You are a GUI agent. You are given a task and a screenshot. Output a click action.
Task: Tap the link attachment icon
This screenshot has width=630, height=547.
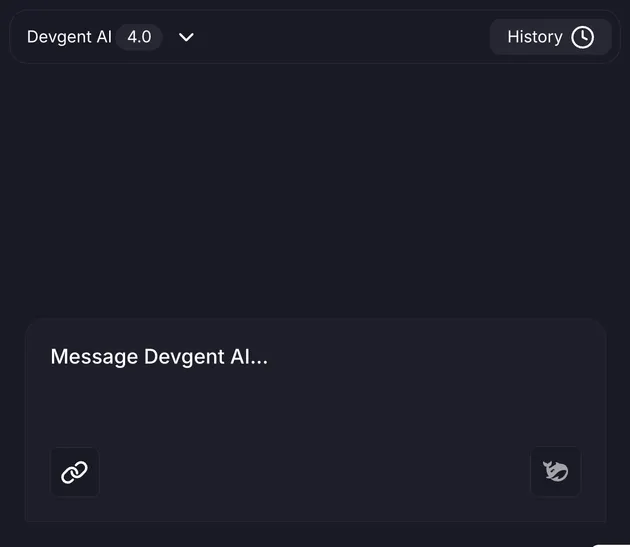tap(75, 472)
